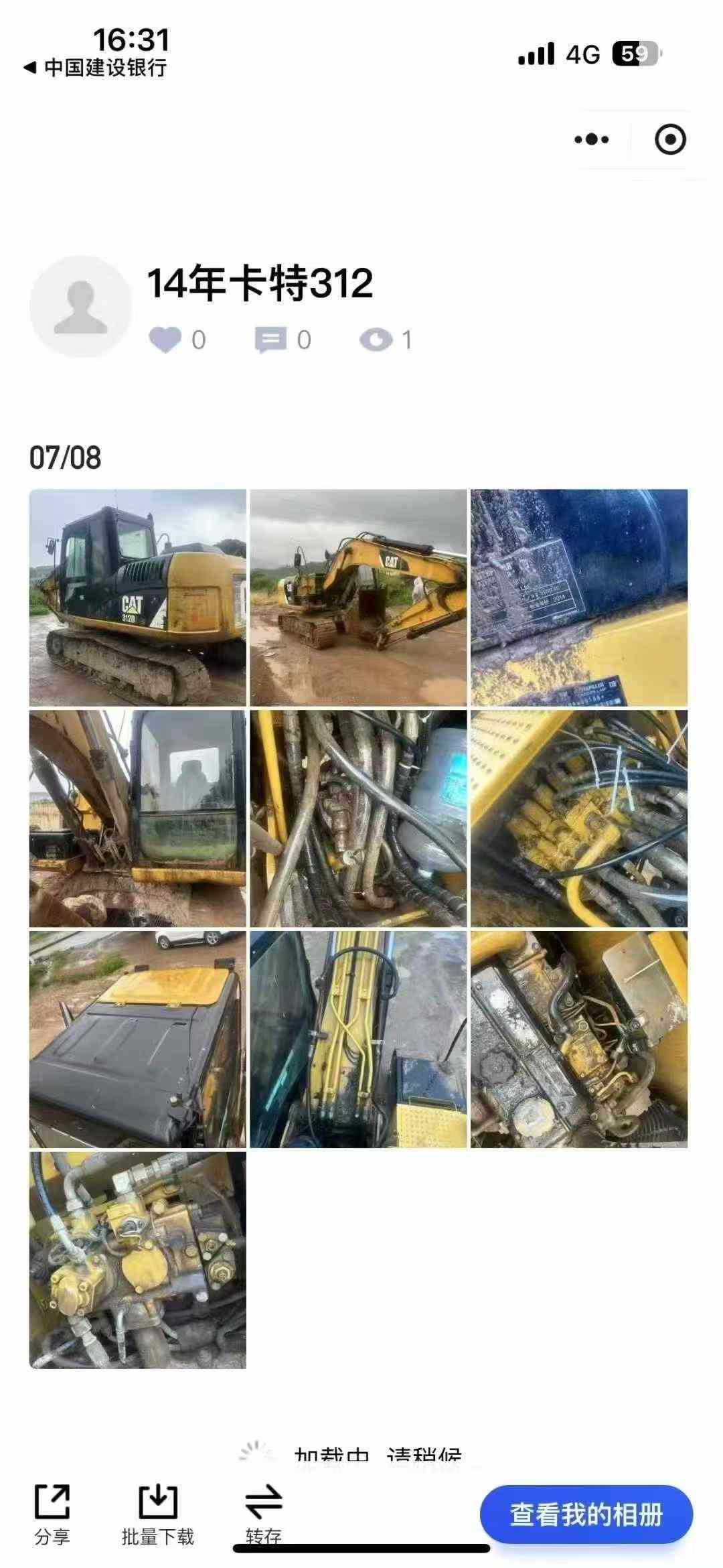Screen dimensions: 723x1568
Task: Return to 中国建设银行 app
Action: pyautogui.click(x=95, y=68)
